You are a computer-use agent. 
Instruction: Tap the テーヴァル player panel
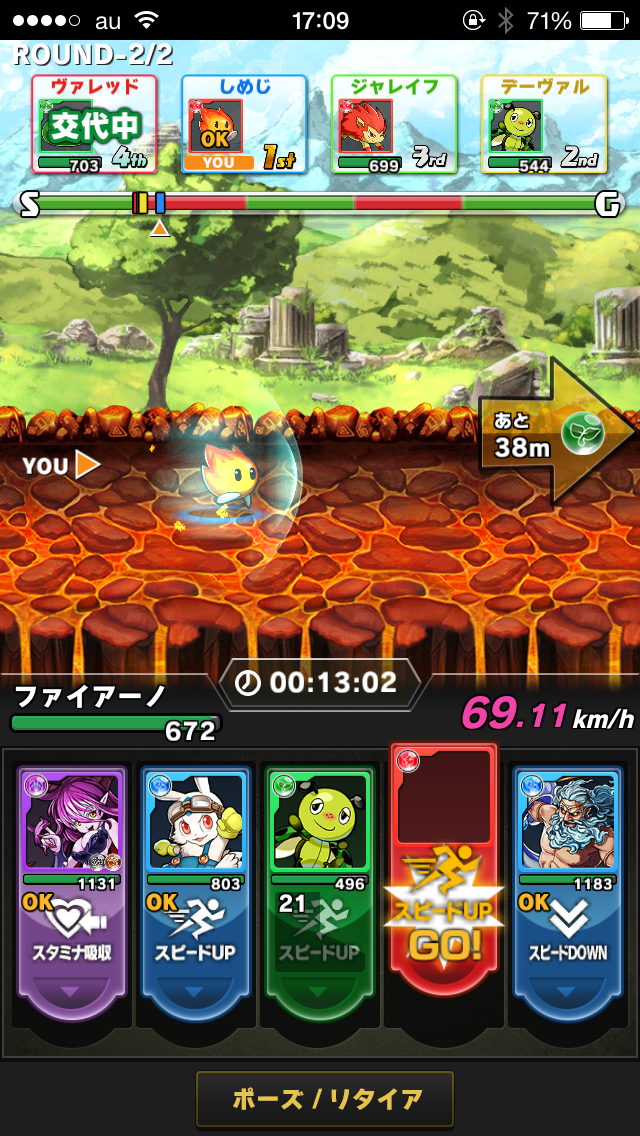(544, 123)
